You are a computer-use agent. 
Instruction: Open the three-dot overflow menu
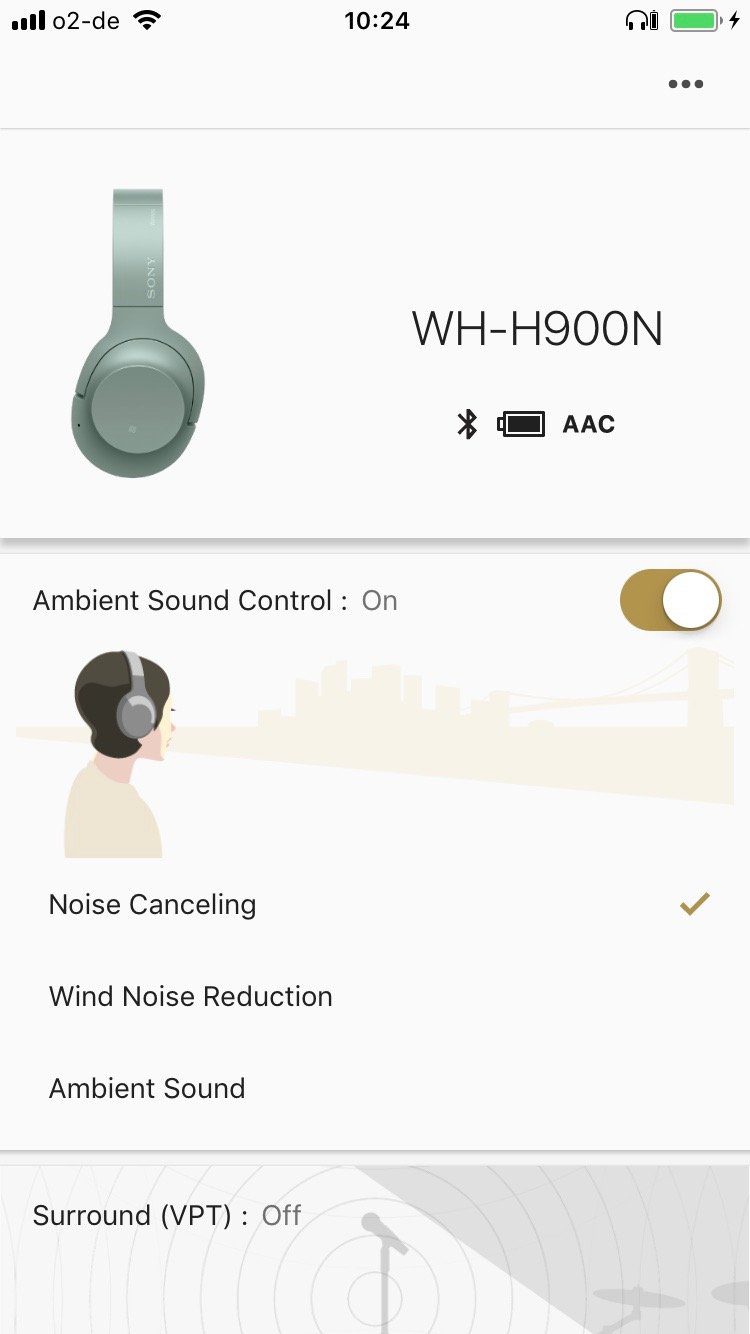[686, 84]
